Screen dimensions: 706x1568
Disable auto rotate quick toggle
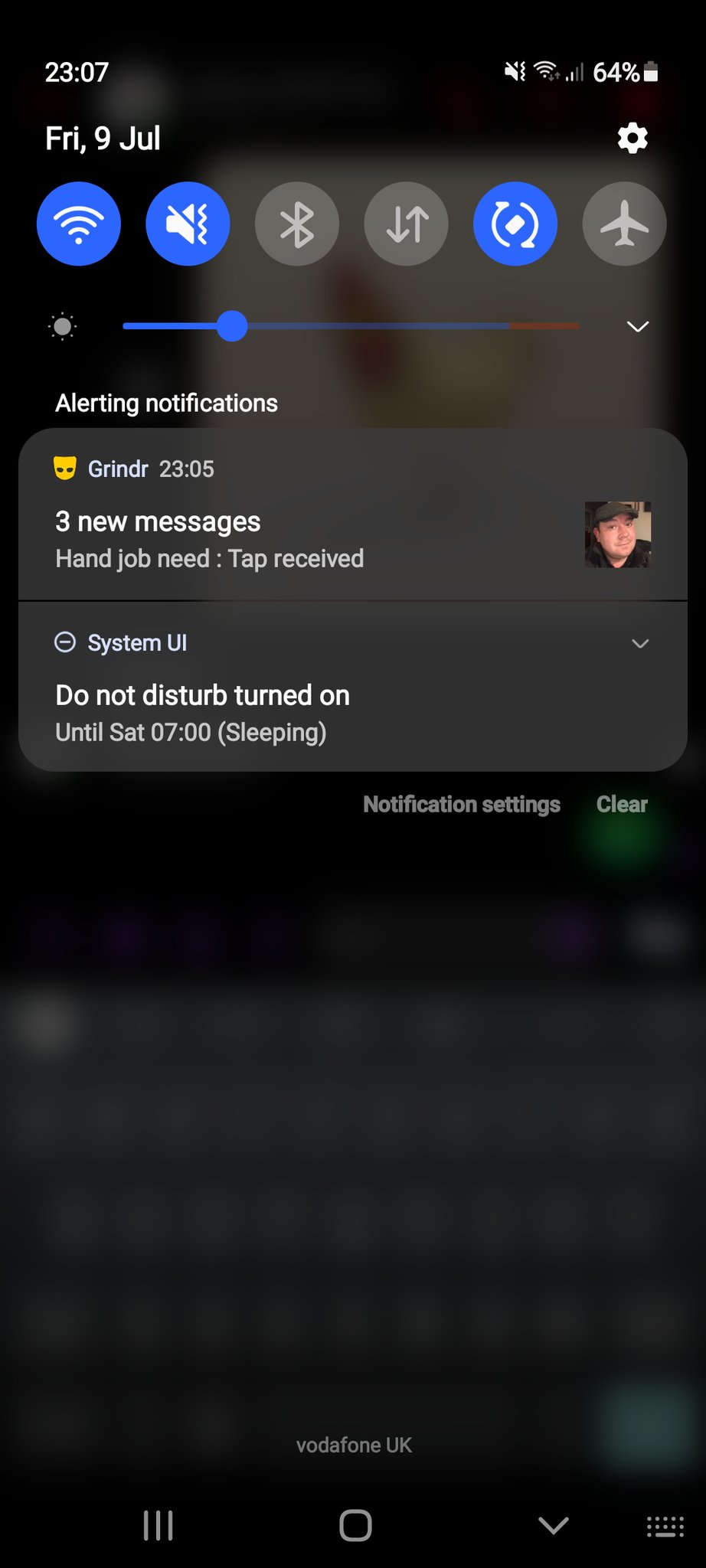coord(515,224)
